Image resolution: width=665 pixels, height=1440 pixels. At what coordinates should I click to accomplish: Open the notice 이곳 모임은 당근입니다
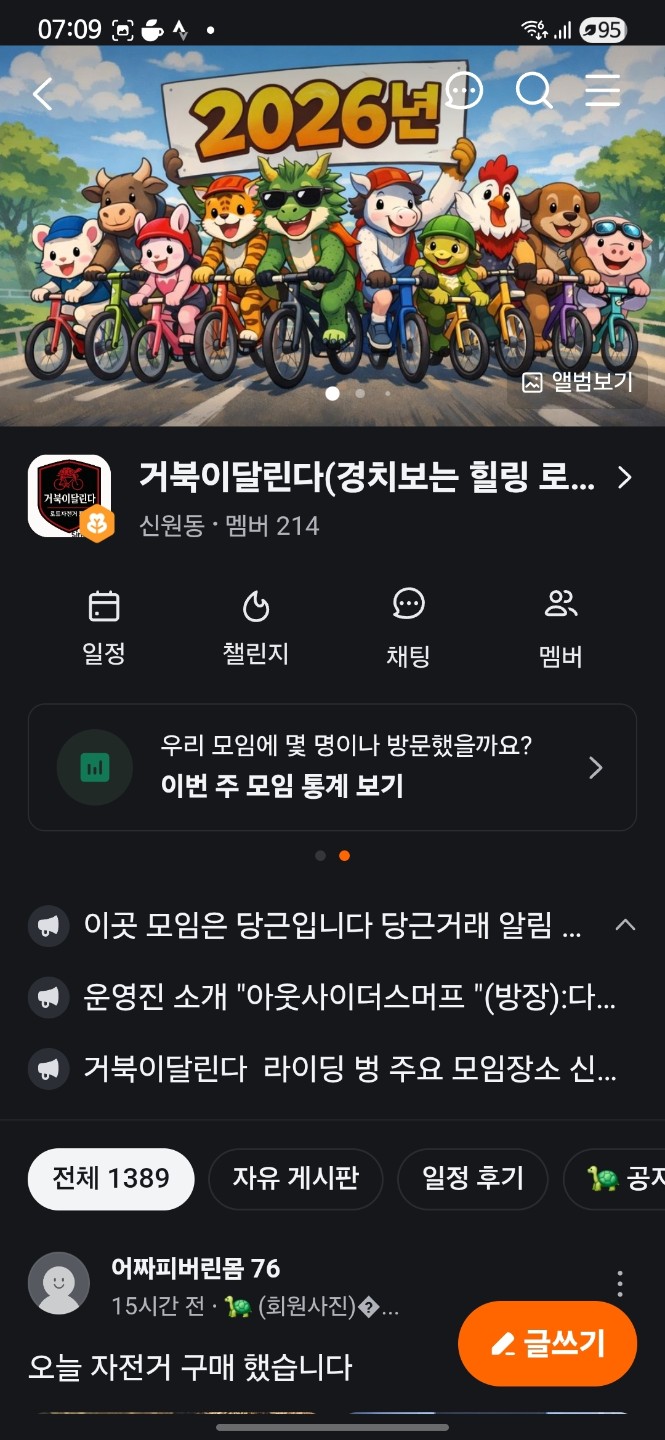(332, 926)
